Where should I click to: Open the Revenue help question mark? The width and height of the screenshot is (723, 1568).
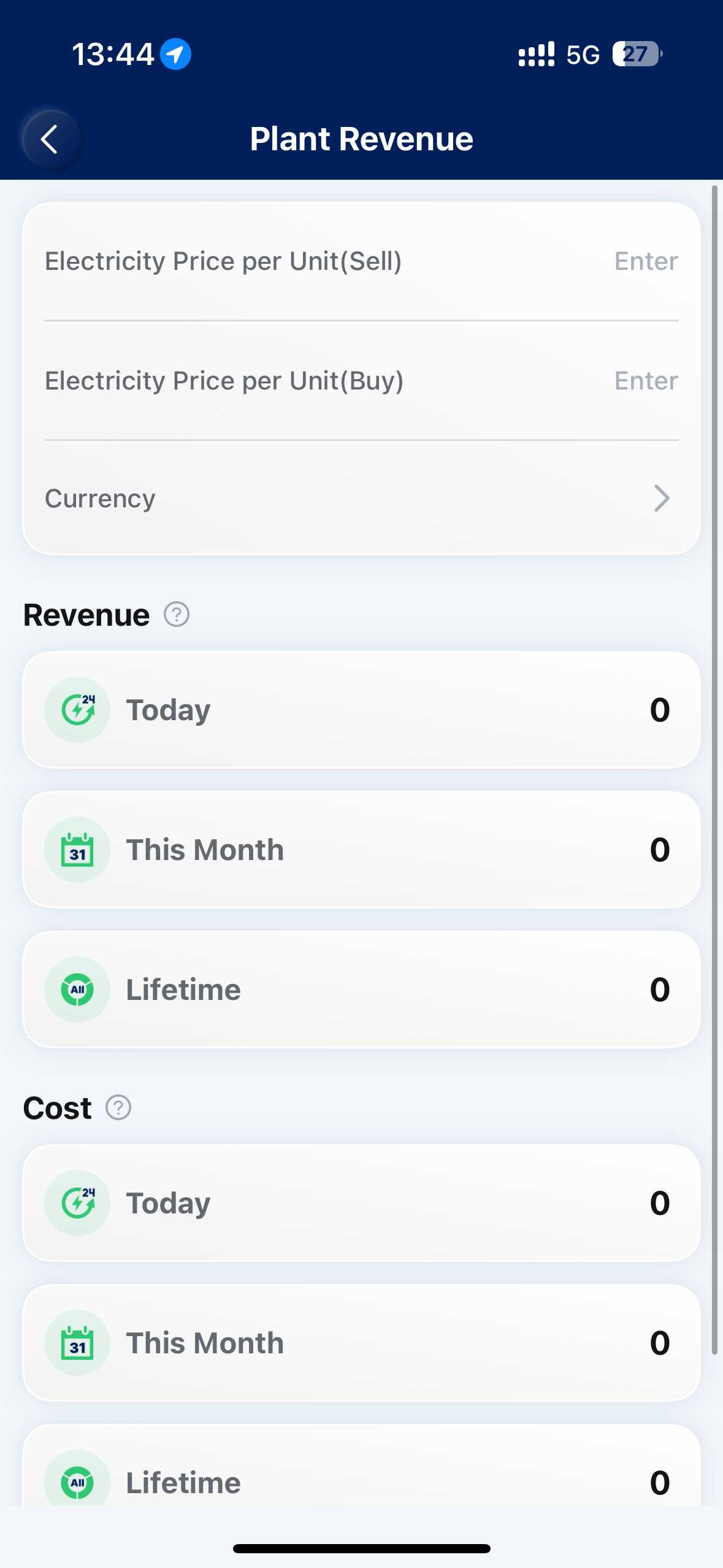coord(177,615)
